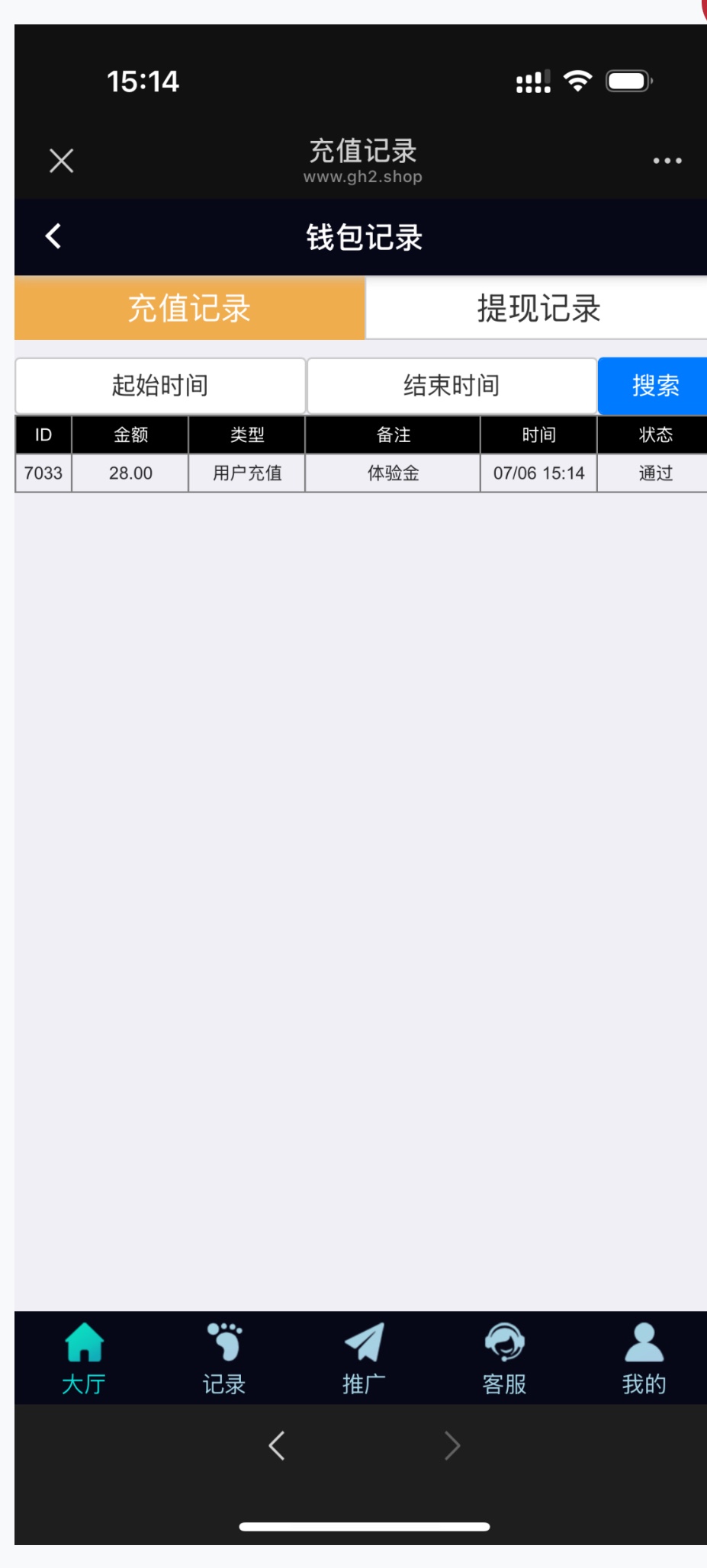Navigate back with the browser arrow
This screenshot has width=707, height=1568.
coord(277,1445)
